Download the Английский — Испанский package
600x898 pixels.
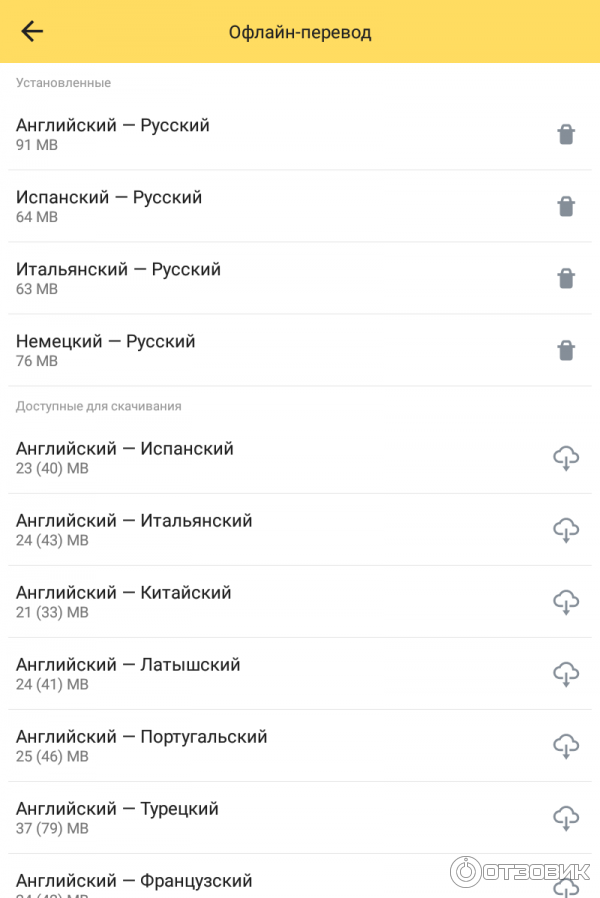566,458
